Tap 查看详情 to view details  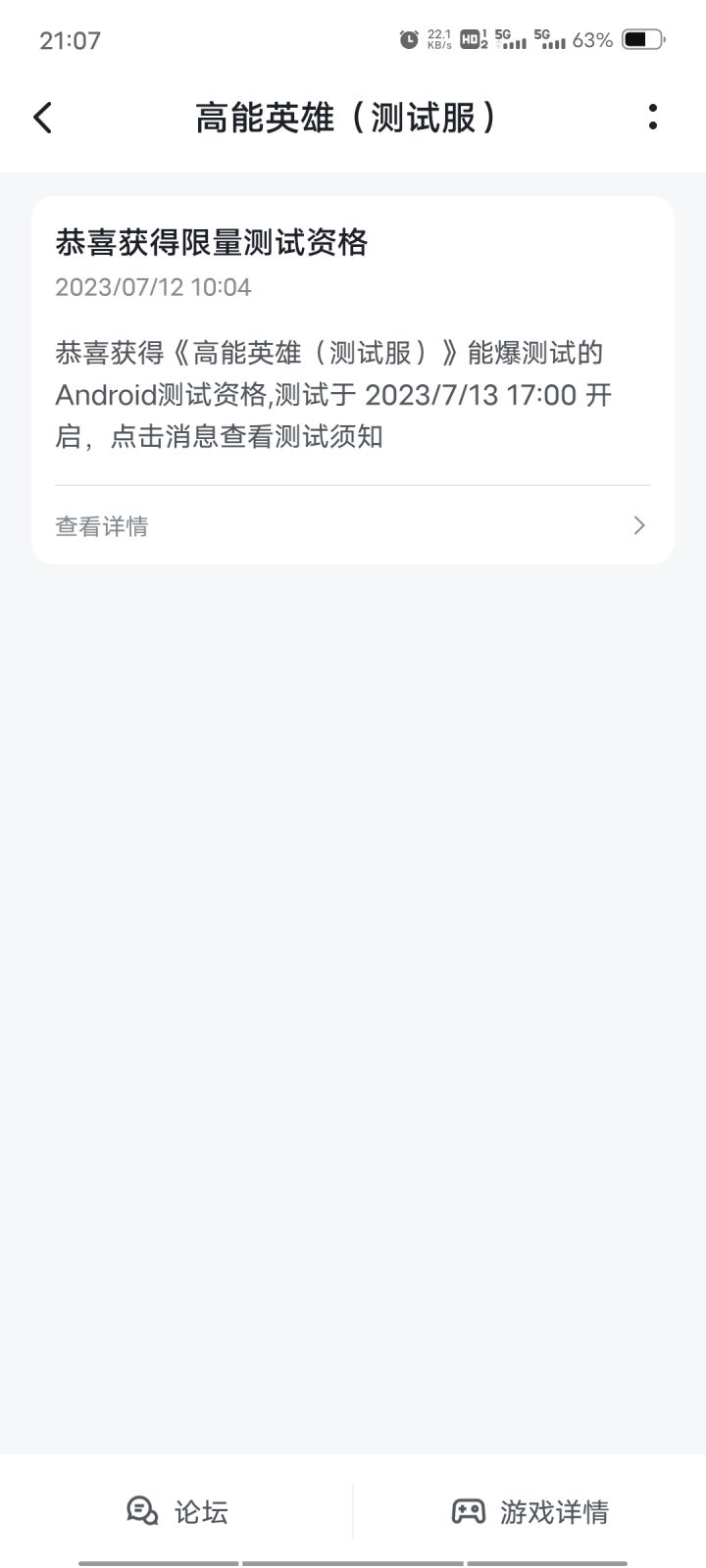coord(102,526)
